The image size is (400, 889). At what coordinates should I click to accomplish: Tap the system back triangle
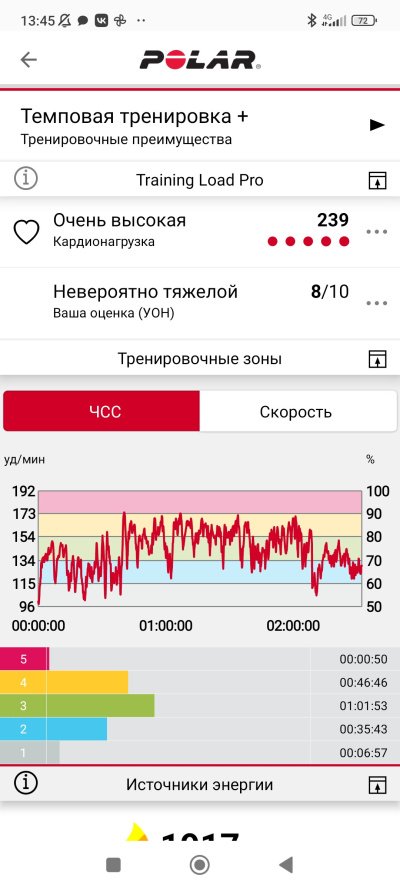(x=286, y=865)
